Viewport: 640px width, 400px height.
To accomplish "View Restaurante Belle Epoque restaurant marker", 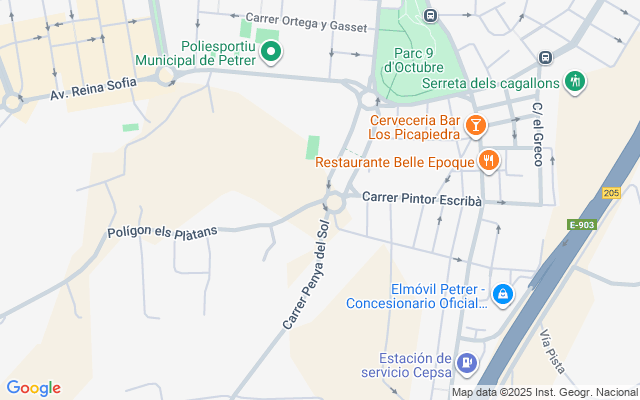I will 488,160.
